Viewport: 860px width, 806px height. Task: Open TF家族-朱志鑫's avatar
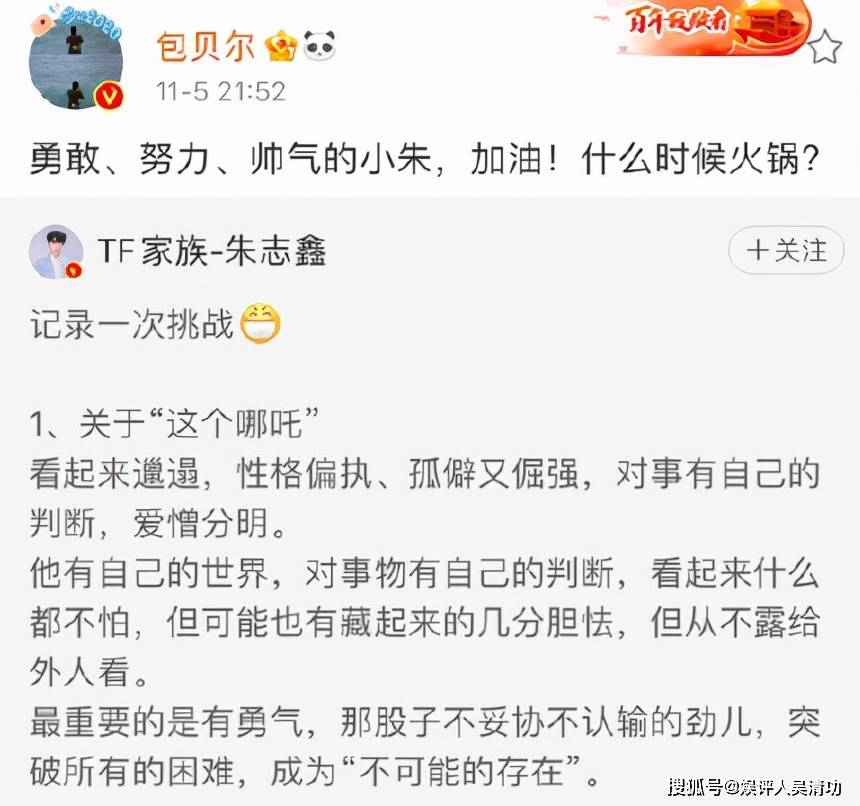(56, 252)
